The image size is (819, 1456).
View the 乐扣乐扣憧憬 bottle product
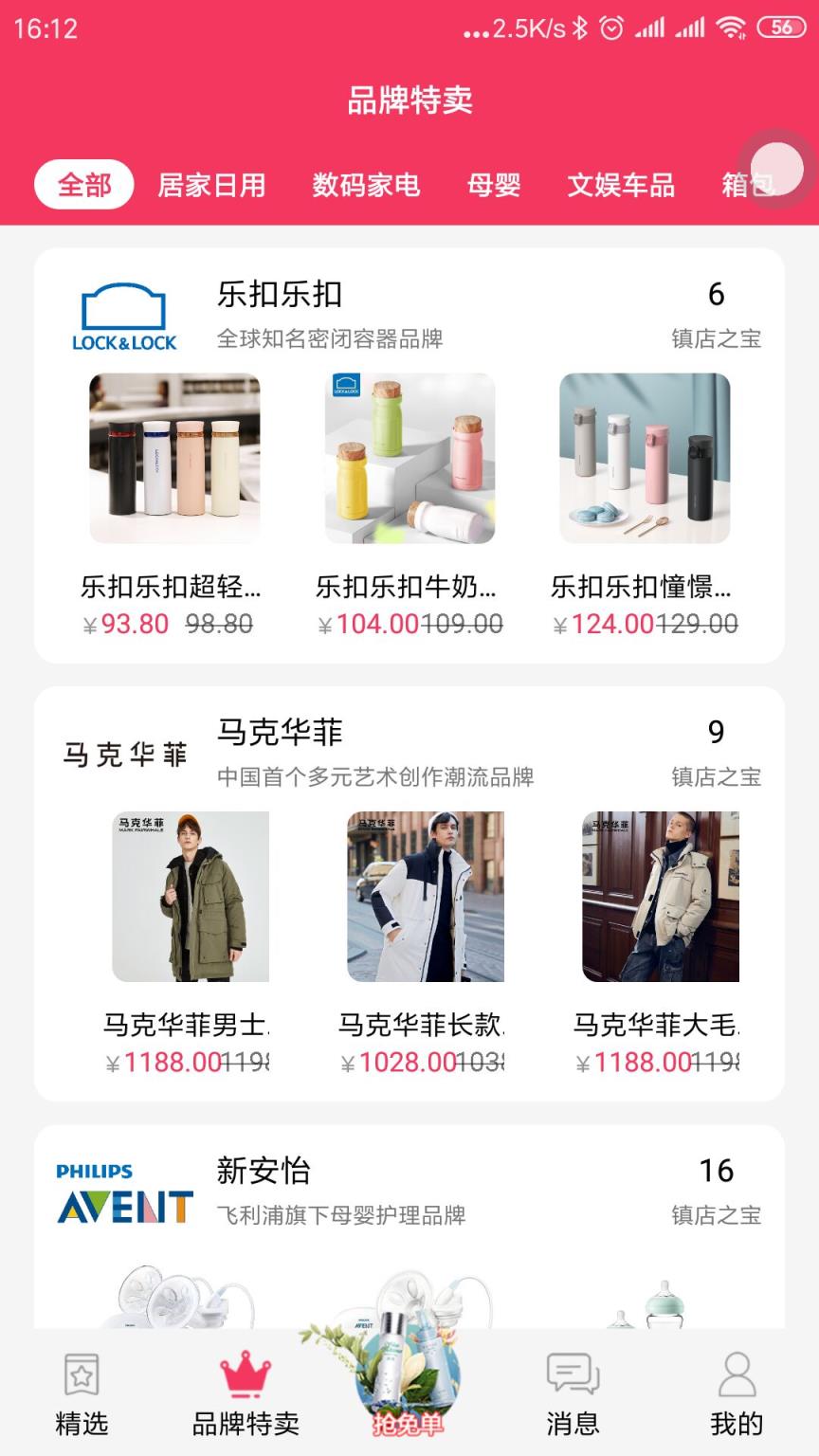pos(645,459)
